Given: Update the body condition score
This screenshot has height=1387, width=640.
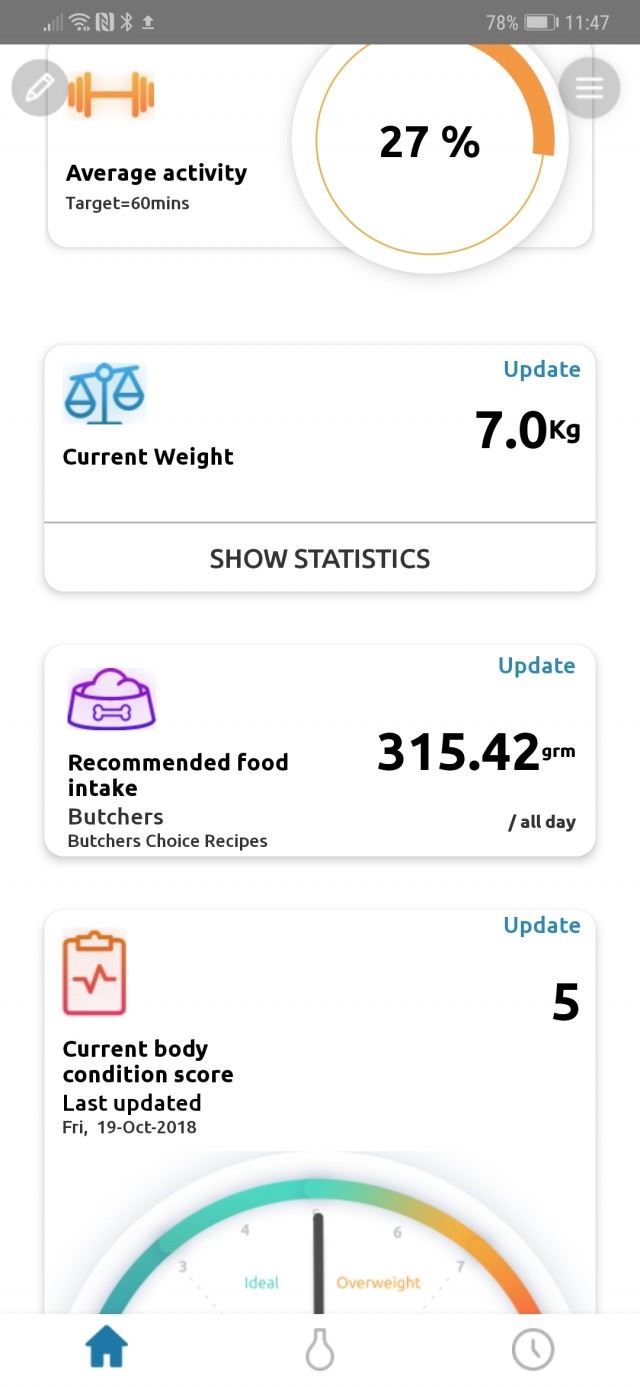Looking at the screenshot, I should point(541,925).
